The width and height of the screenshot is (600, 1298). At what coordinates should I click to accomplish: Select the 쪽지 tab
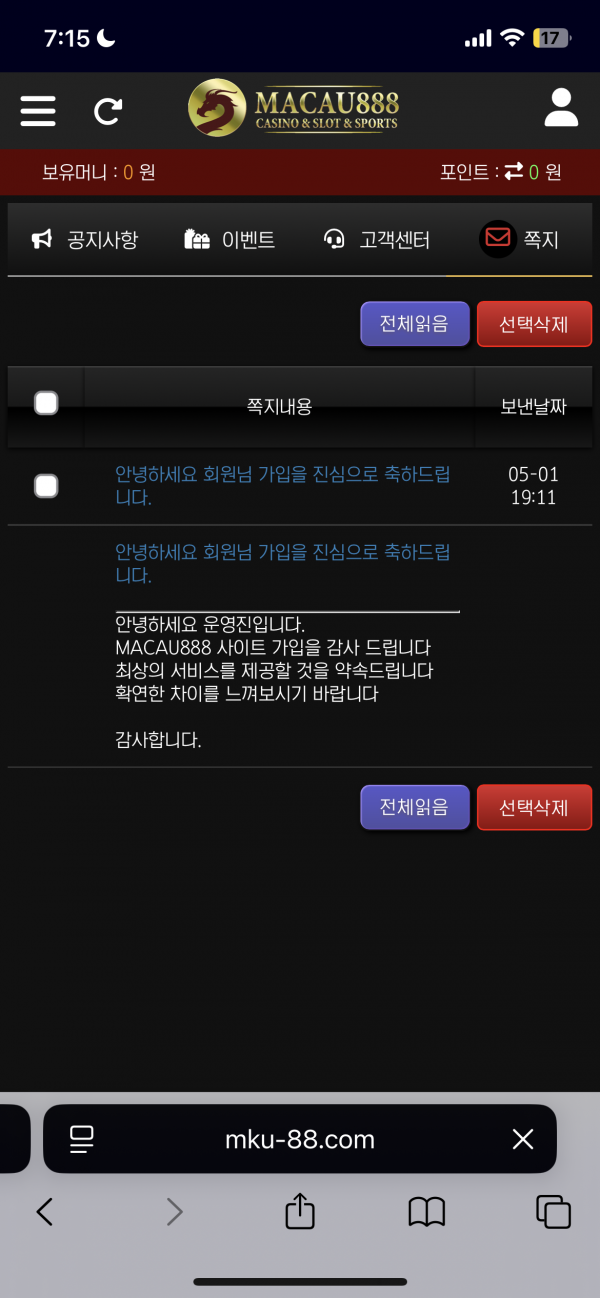pyautogui.click(x=521, y=240)
